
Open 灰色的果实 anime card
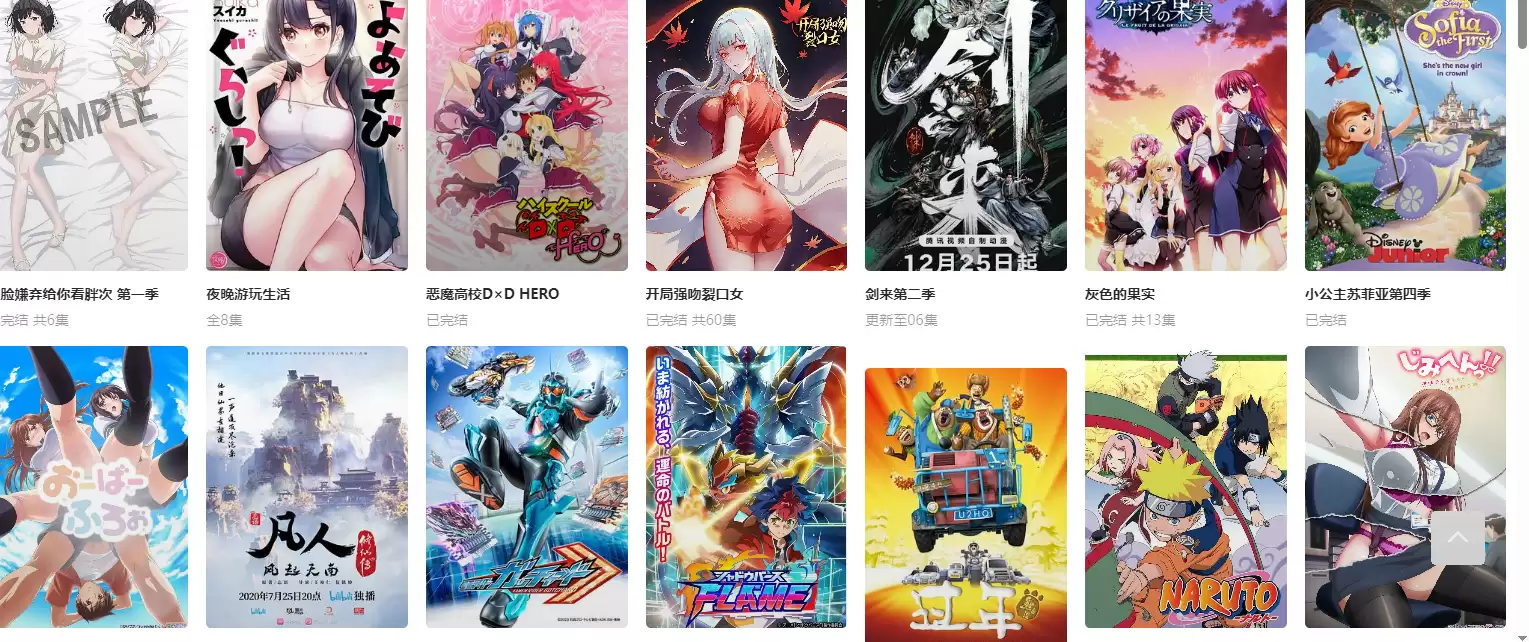[1185, 135]
